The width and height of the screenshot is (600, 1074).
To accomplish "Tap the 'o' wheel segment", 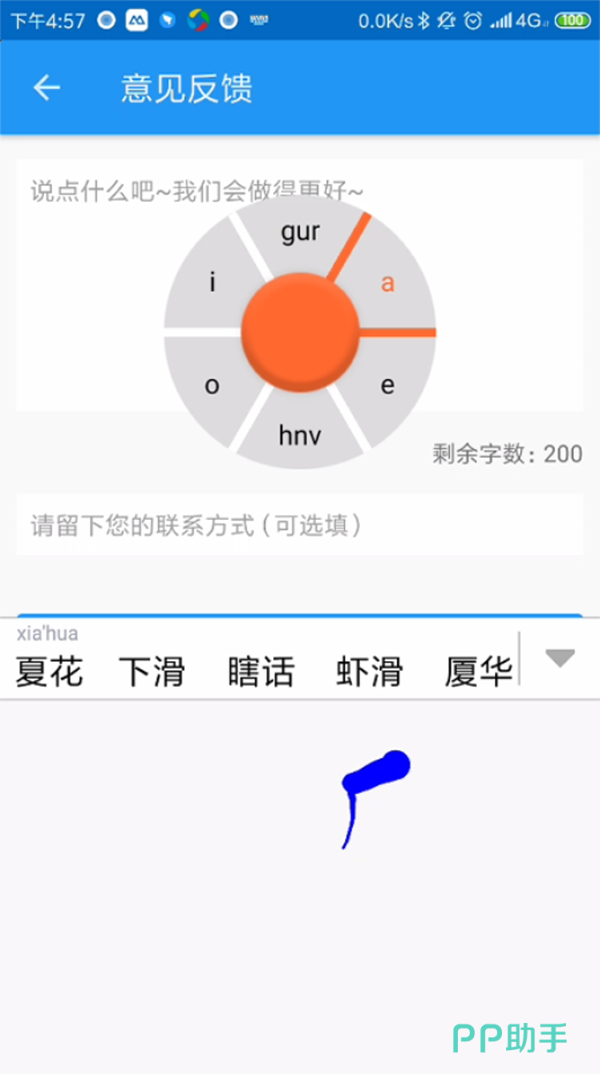I will pos(212,385).
